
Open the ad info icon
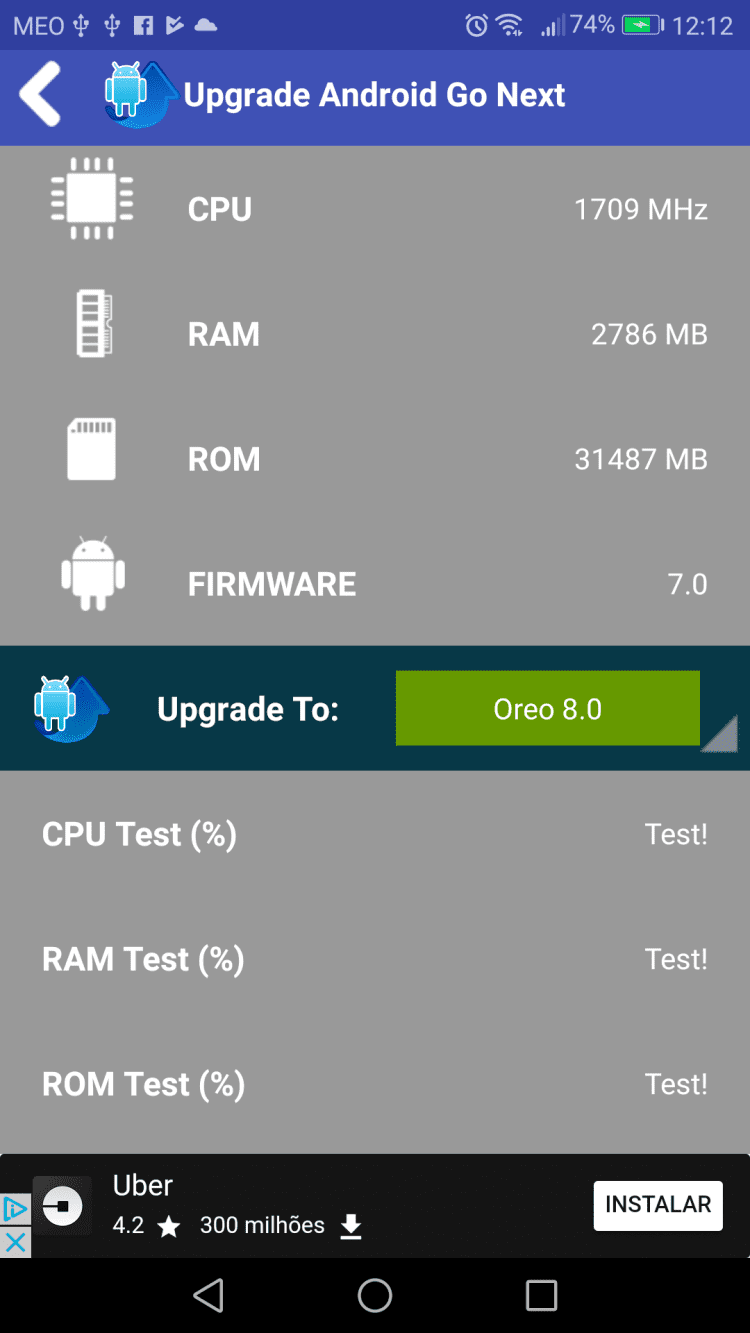[15, 1210]
